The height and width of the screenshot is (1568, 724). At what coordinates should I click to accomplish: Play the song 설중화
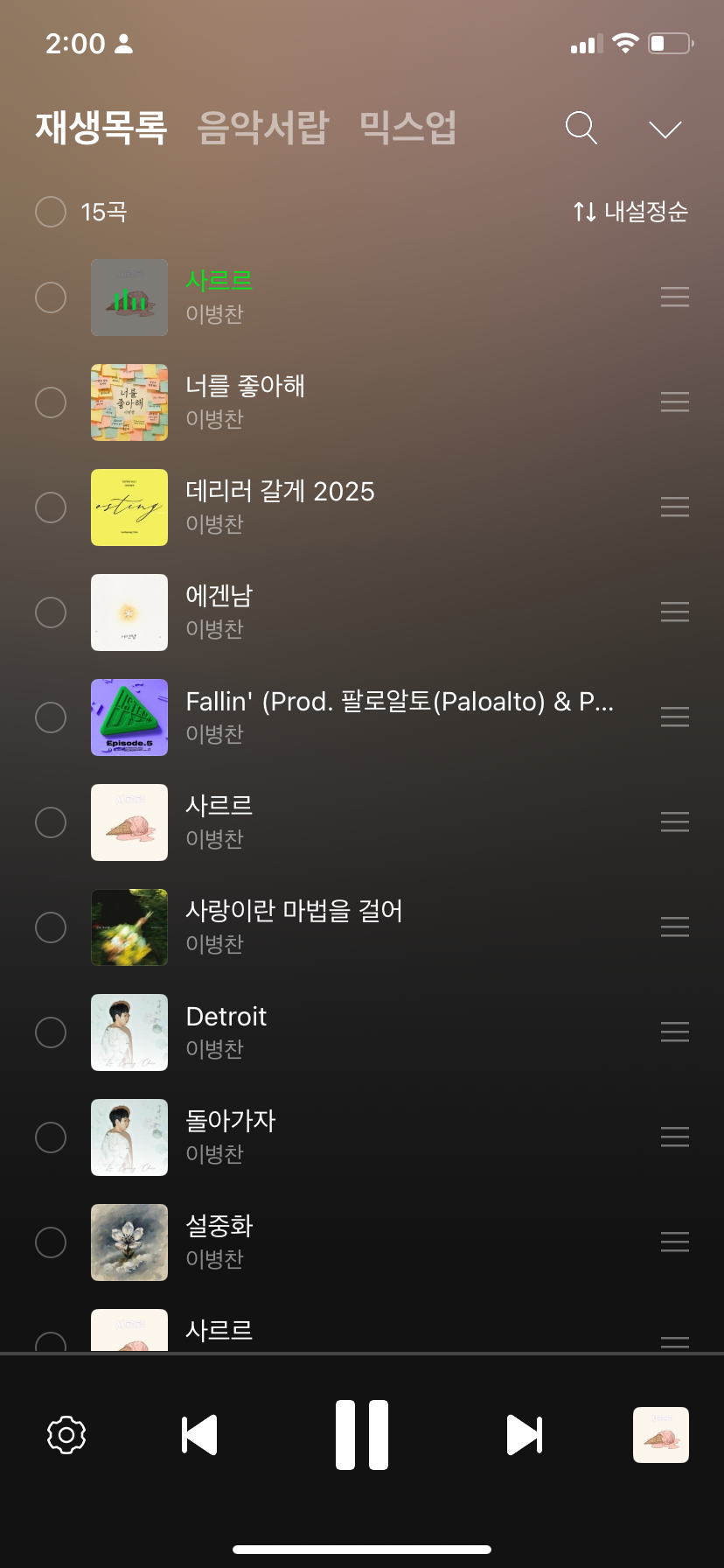(219, 1226)
